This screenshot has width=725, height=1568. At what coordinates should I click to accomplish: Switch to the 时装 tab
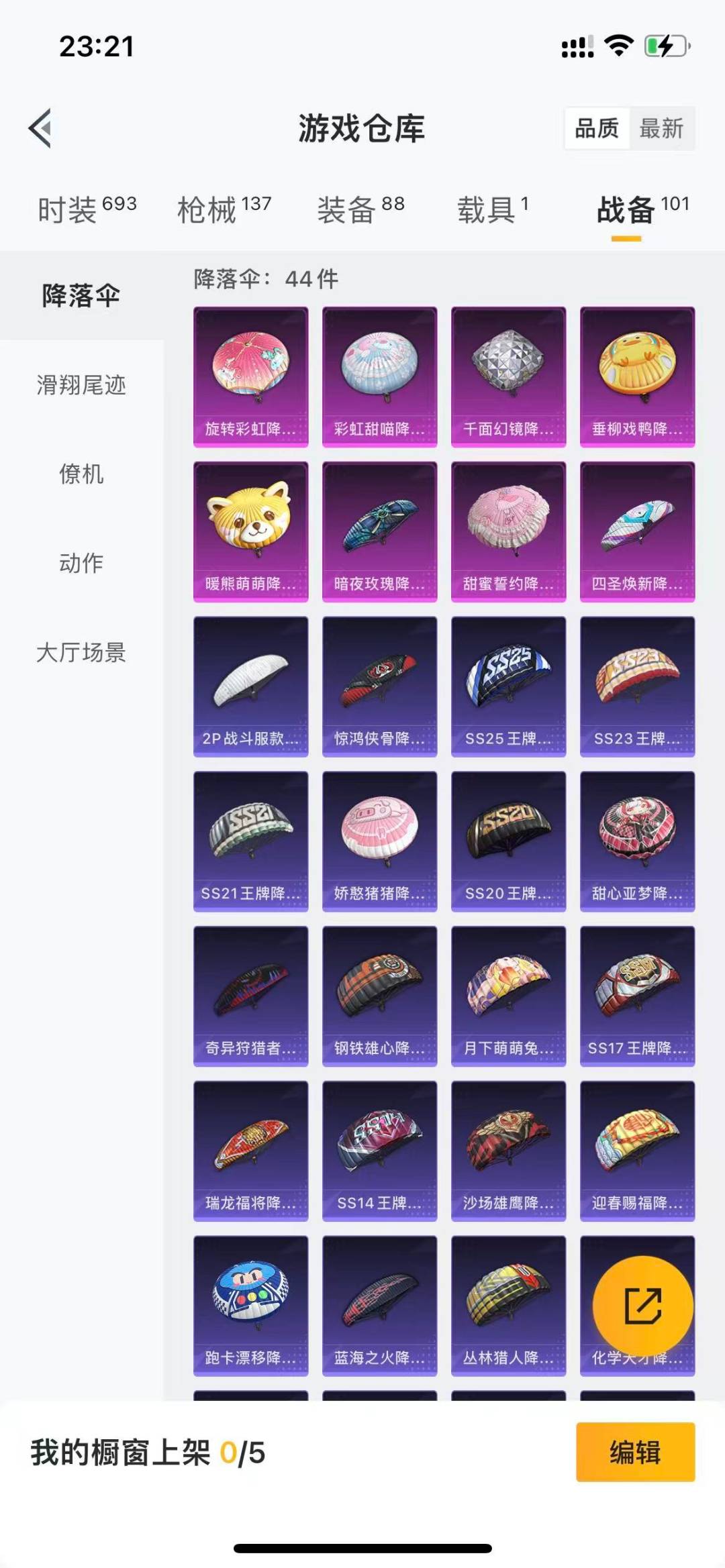coord(87,209)
